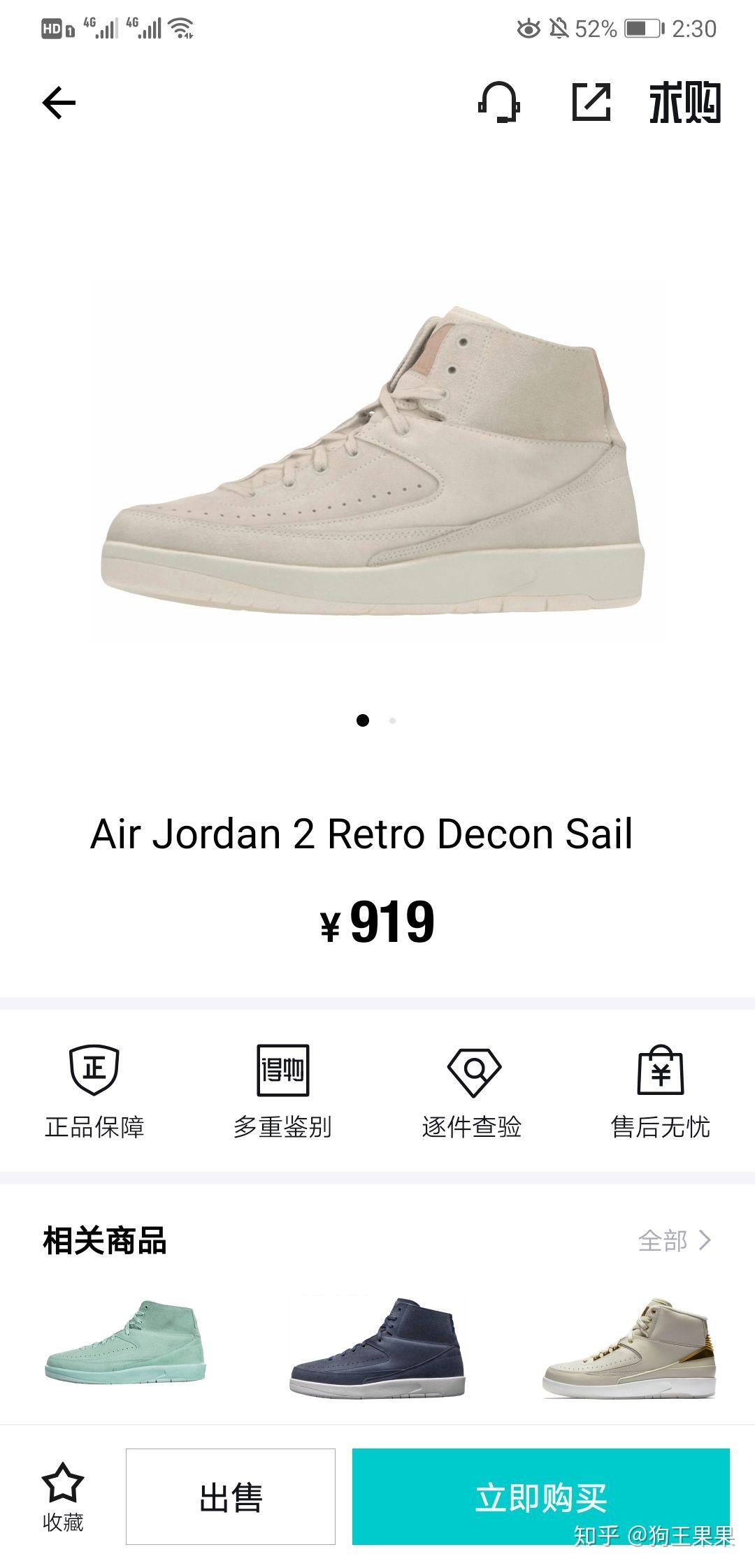Viewport: 755px width, 1568px height.
Task: View all related products via 全部
Action: tap(674, 1240)
